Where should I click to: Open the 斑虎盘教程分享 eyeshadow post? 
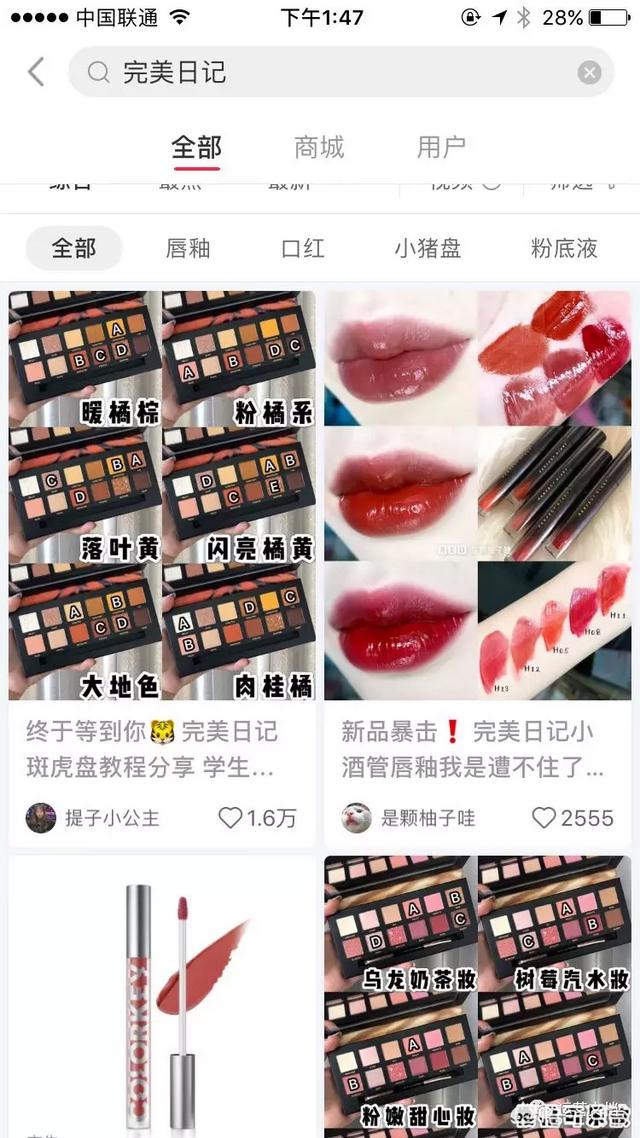[162, 496]
